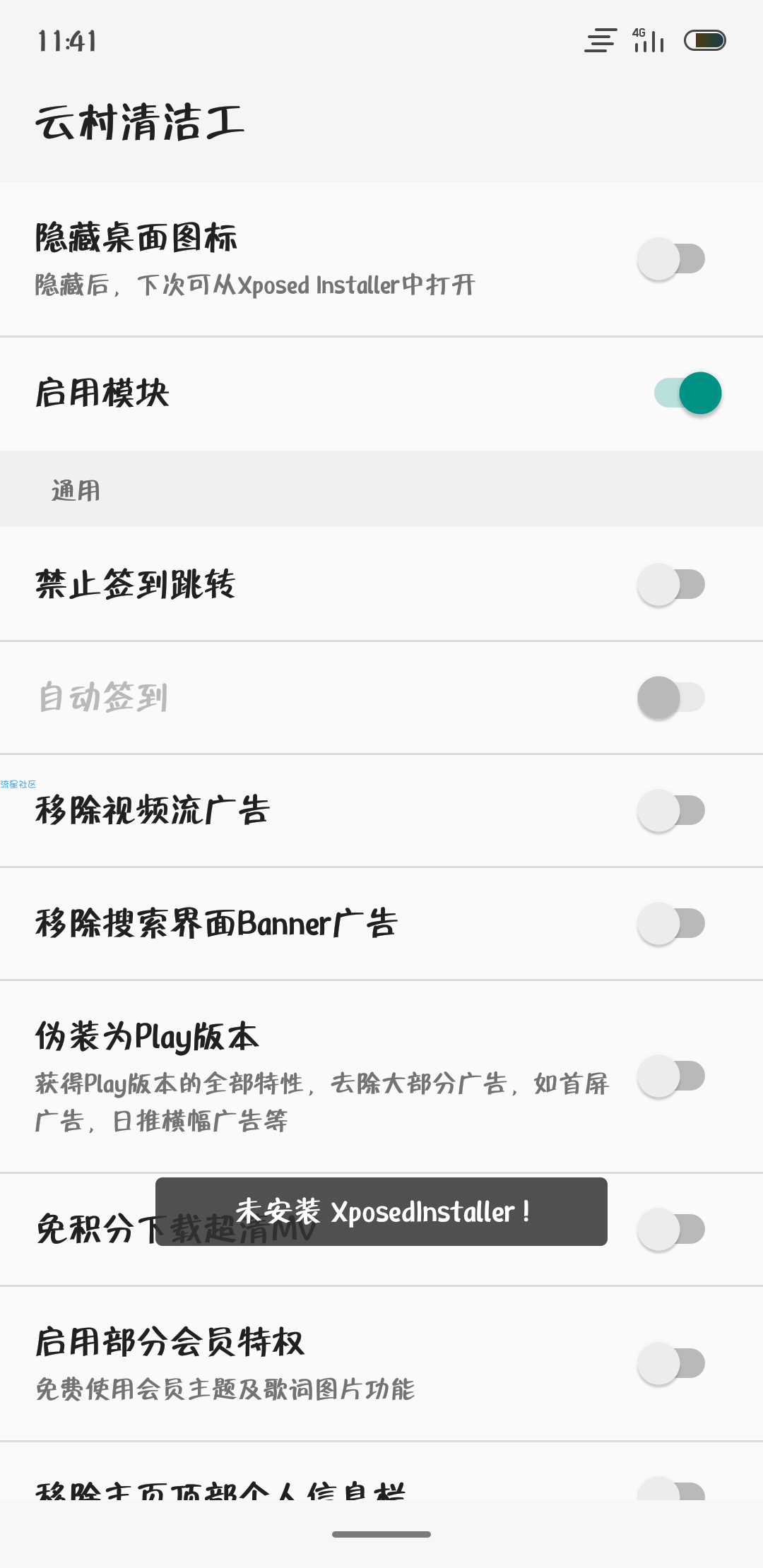Switch on 伪装为Play版本
The height and width of the screenshot is (1568, 763).
pos(671,1076)
